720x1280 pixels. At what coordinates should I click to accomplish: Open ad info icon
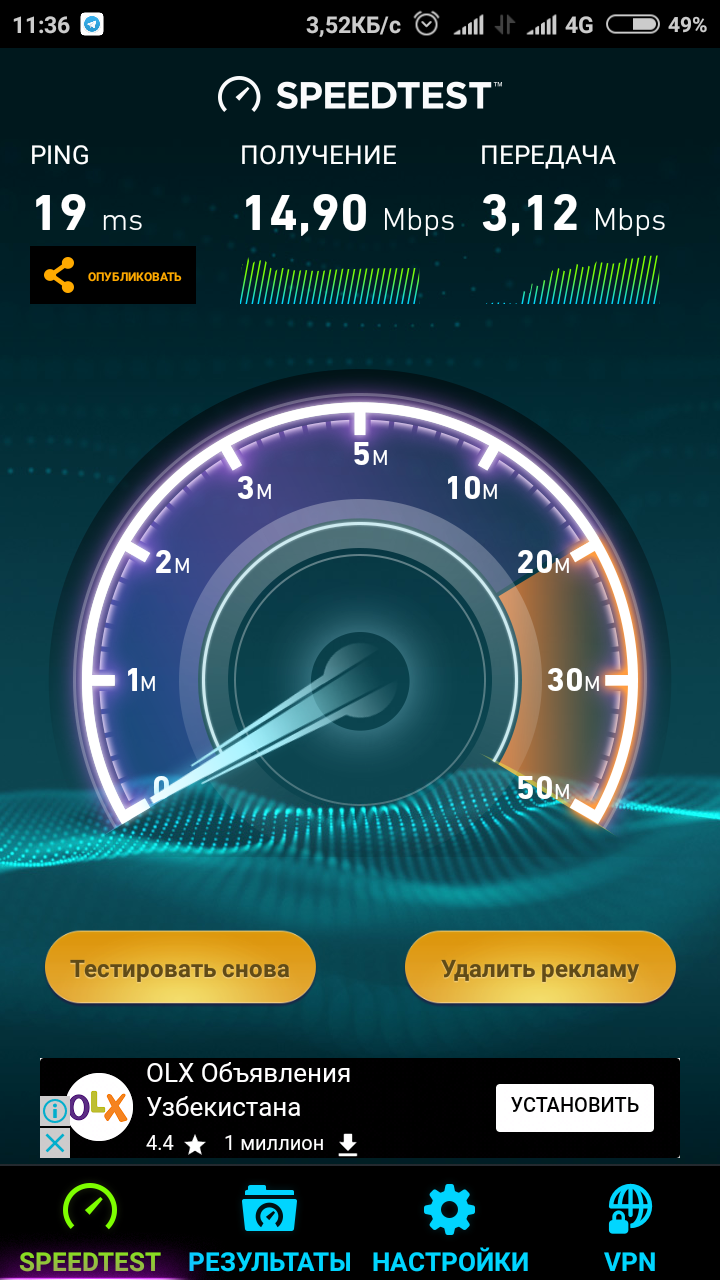55,1111
